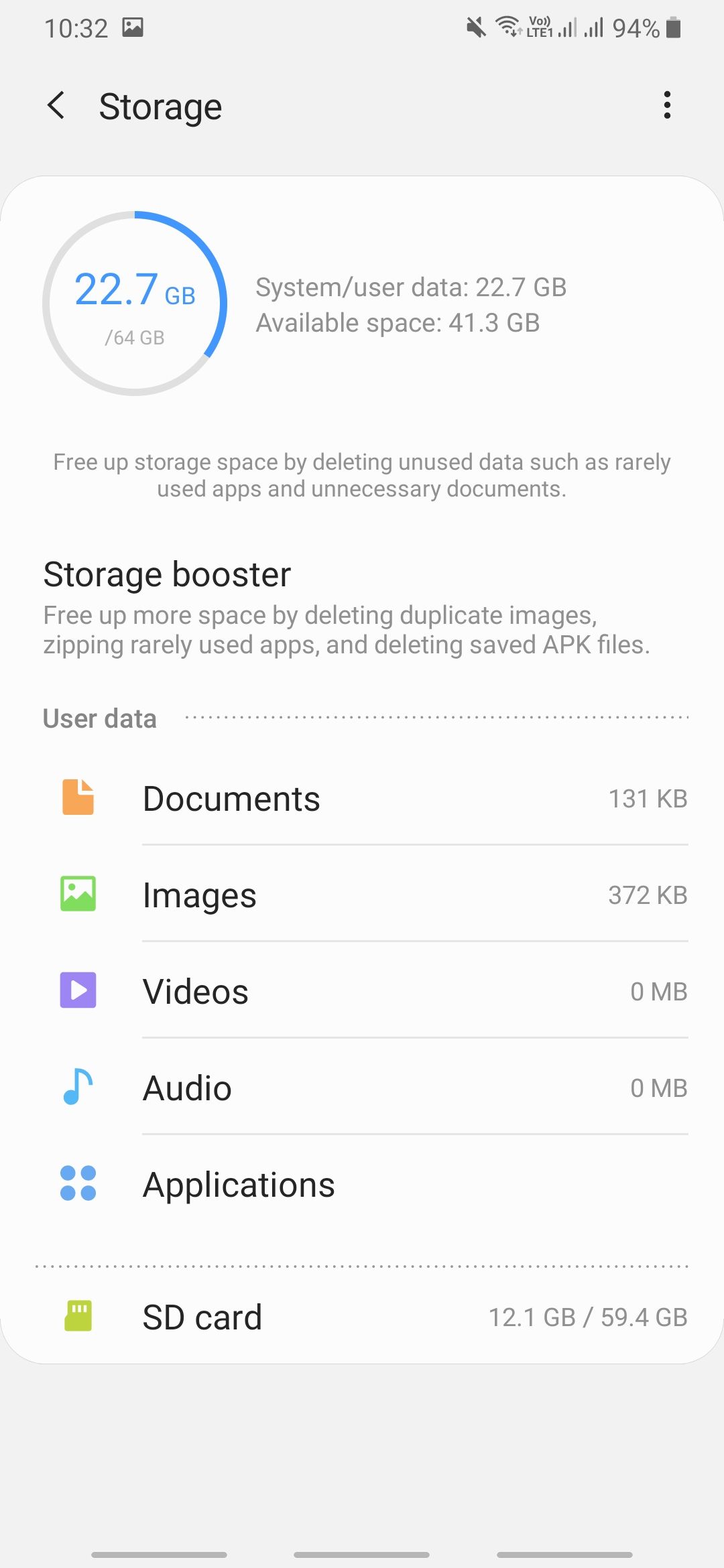
Task: Open Documents storage details
Action: click(x=362, y=799)
